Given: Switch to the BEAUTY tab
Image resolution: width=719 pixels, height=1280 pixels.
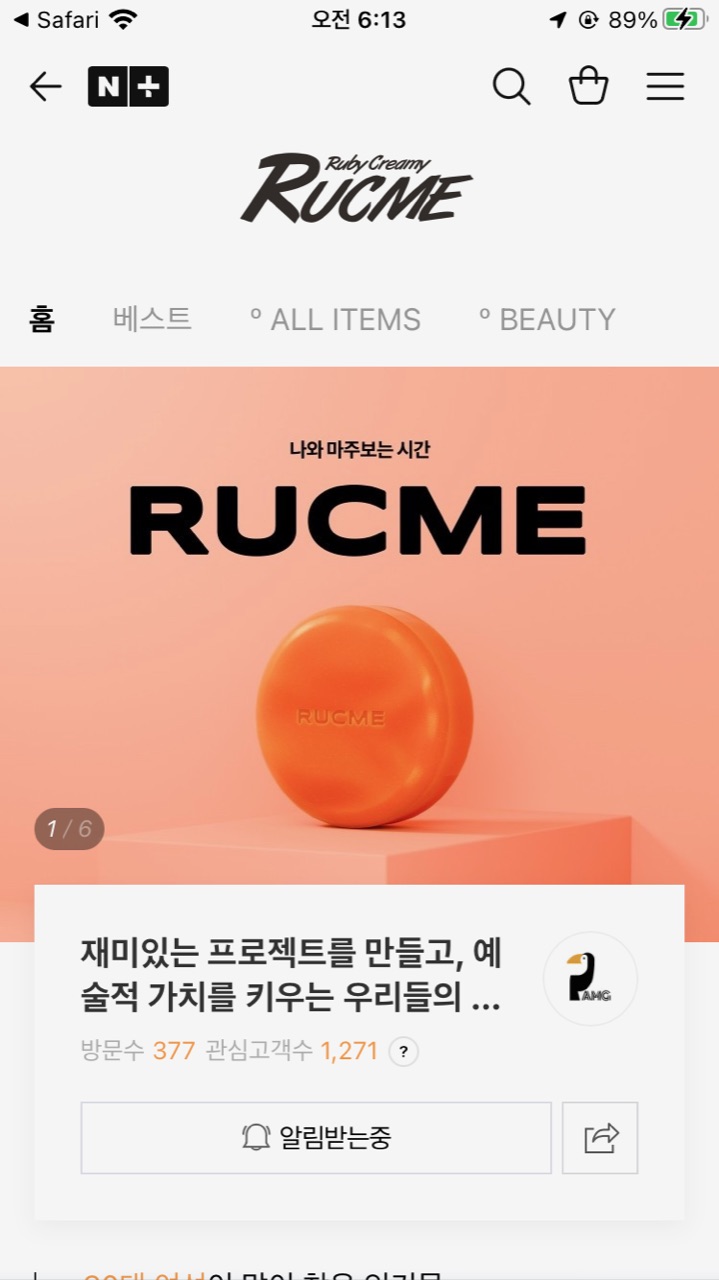Looking at the screenshot, I should (x=547, y=320).
